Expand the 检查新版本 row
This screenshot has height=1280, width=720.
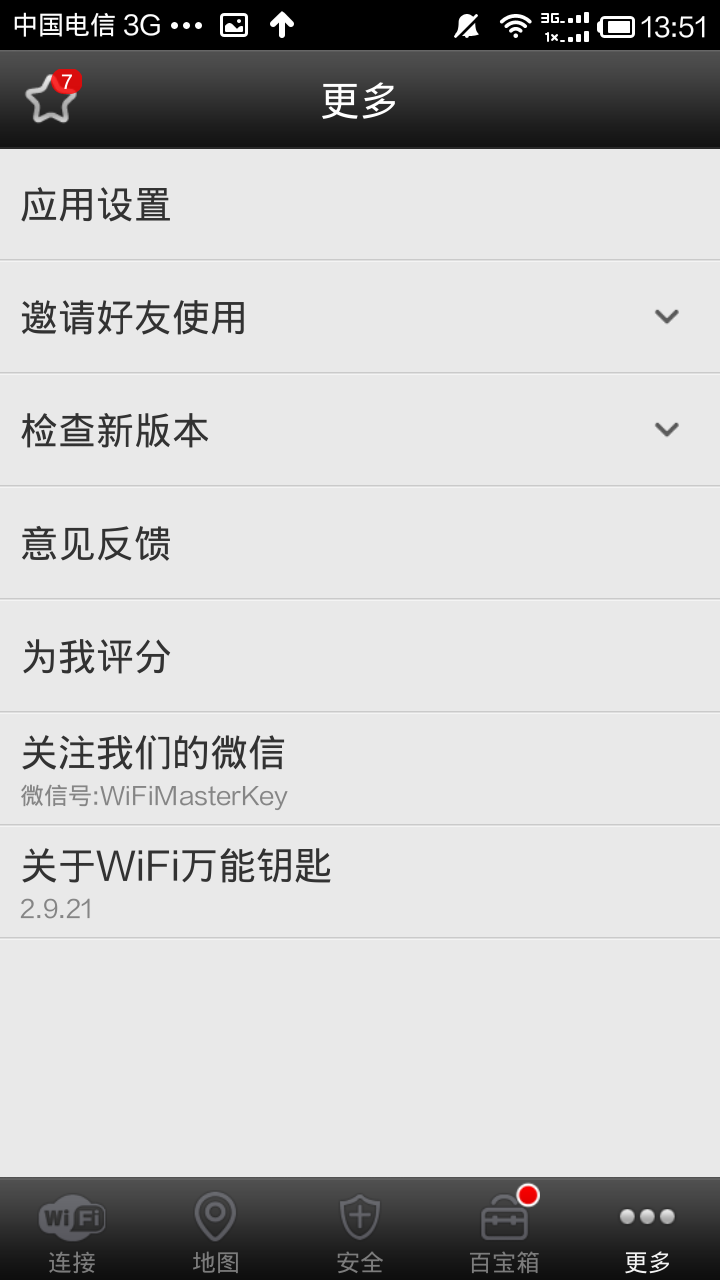coord(360,430)
